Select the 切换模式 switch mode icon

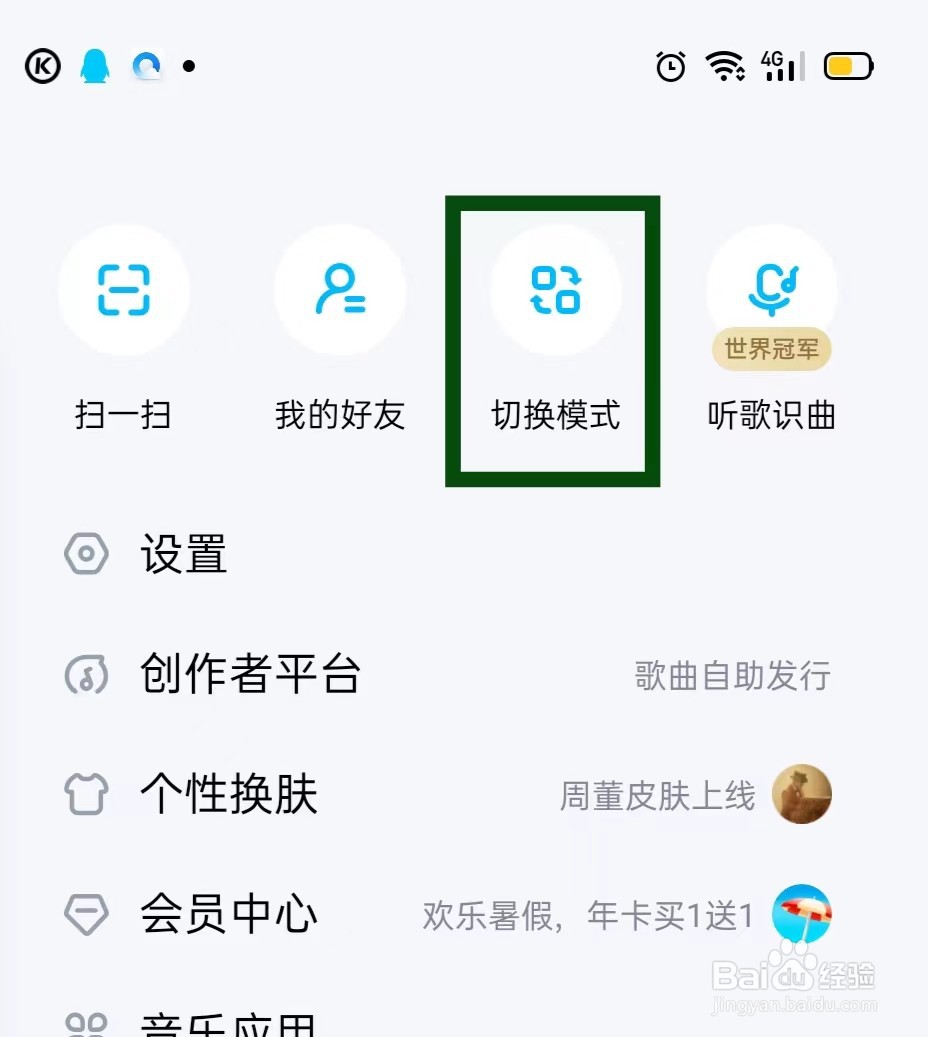(556, 291)
